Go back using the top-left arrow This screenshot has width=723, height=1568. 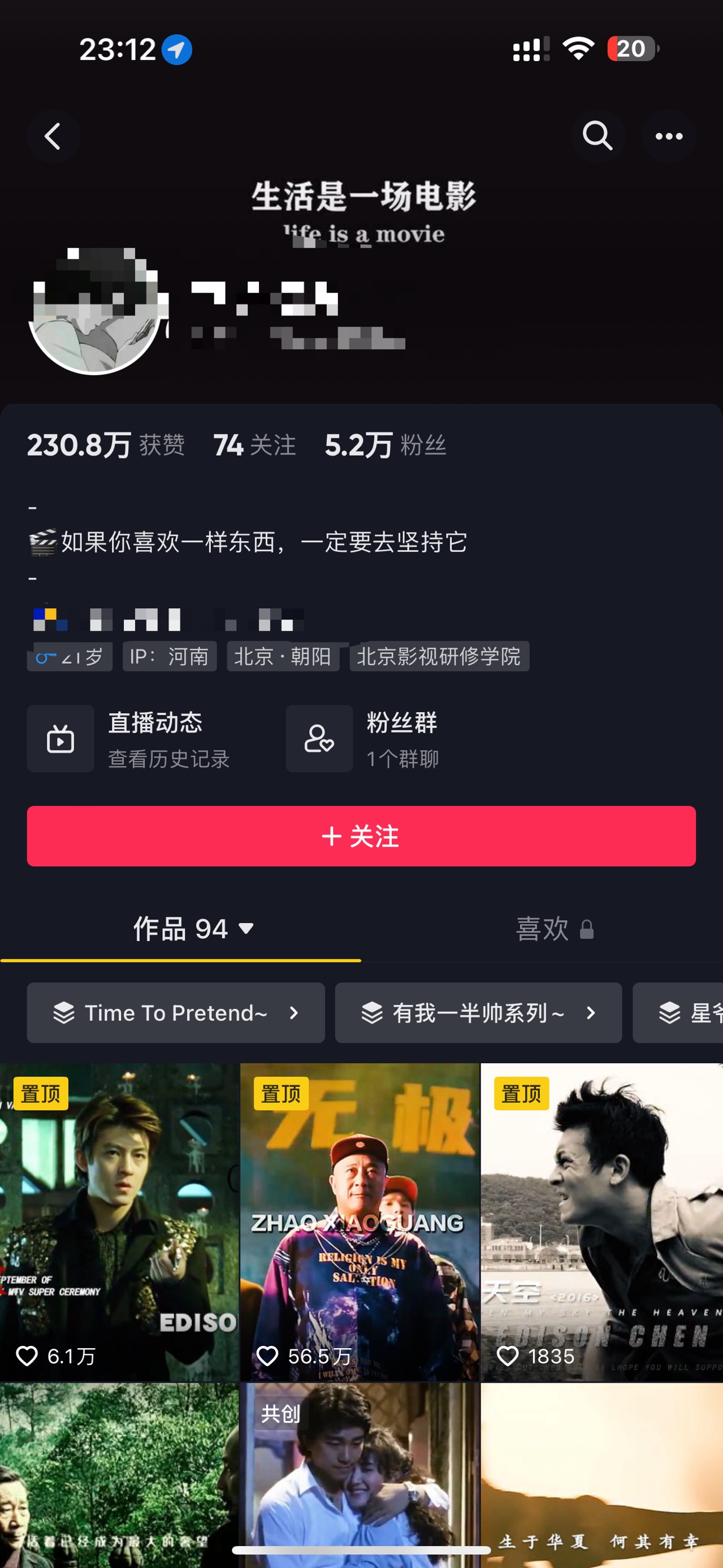pyautogui.click(x=53, y=136)
